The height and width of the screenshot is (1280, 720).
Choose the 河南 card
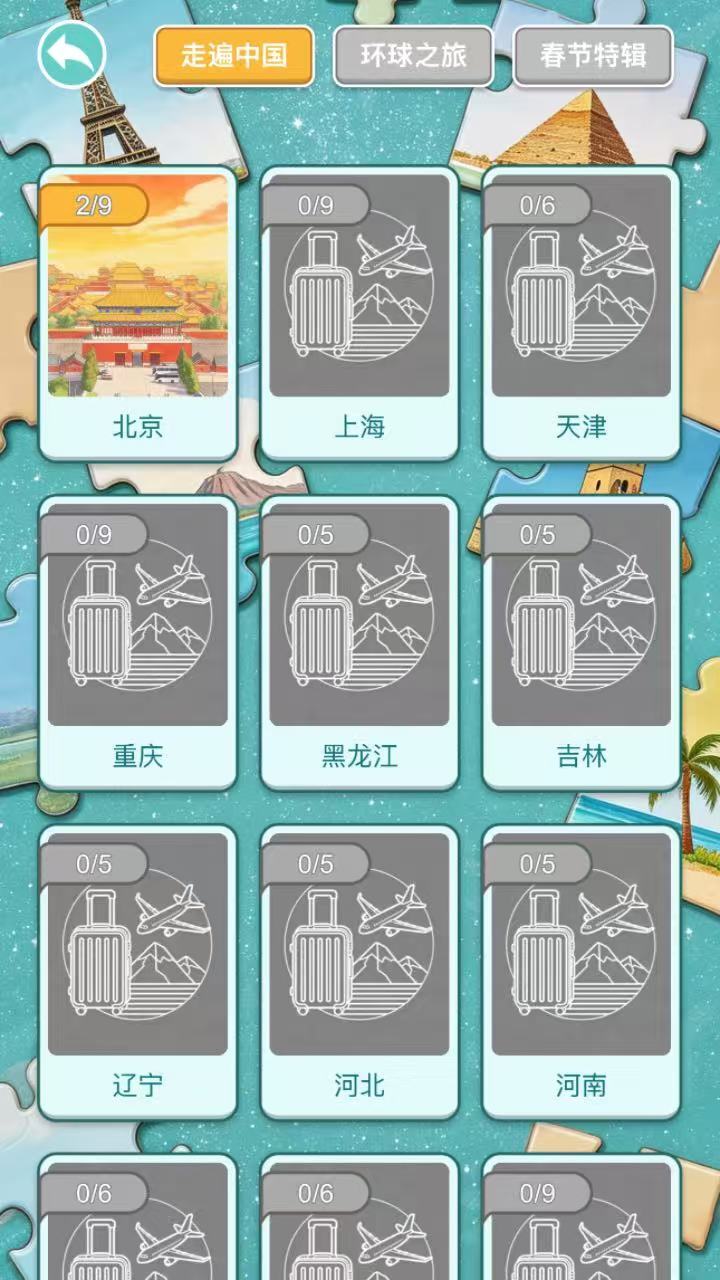582,971
